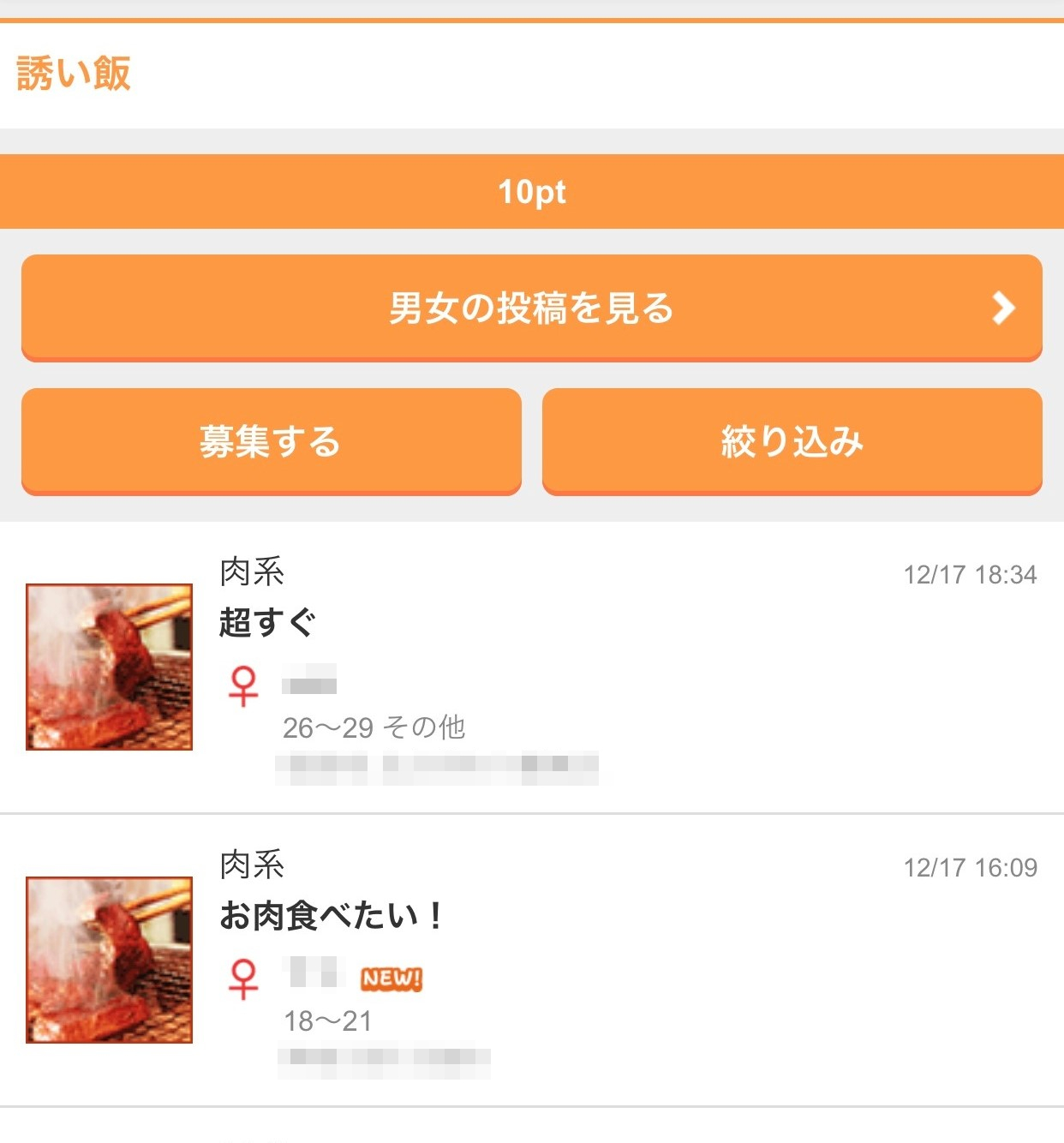The image size is (1064, 1143).
Task: Open the お肉食べたい！ post
Action: click(531, 960)
